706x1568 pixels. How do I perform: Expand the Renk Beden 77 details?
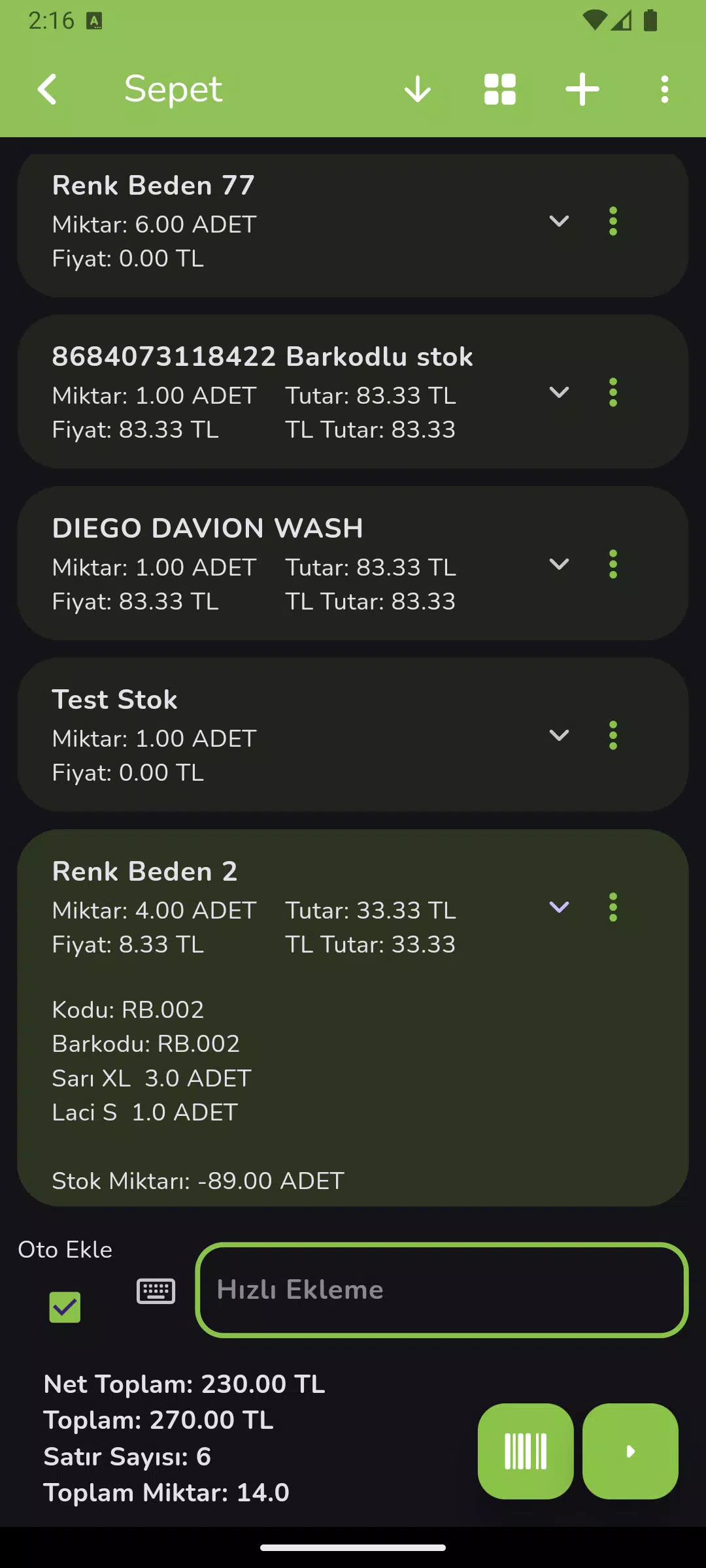559,221
